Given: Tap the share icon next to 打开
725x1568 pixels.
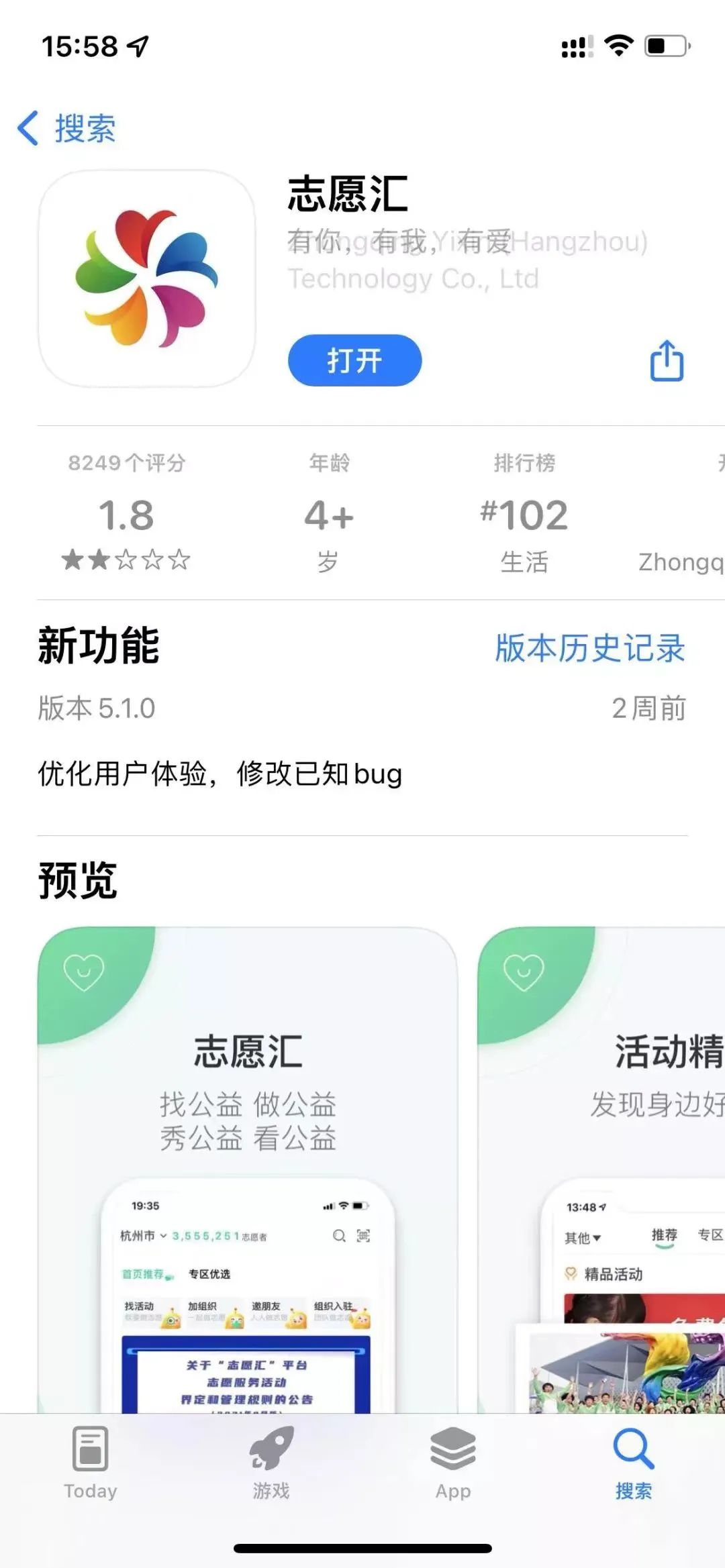Looking at the screenshot, I should 667,360.
